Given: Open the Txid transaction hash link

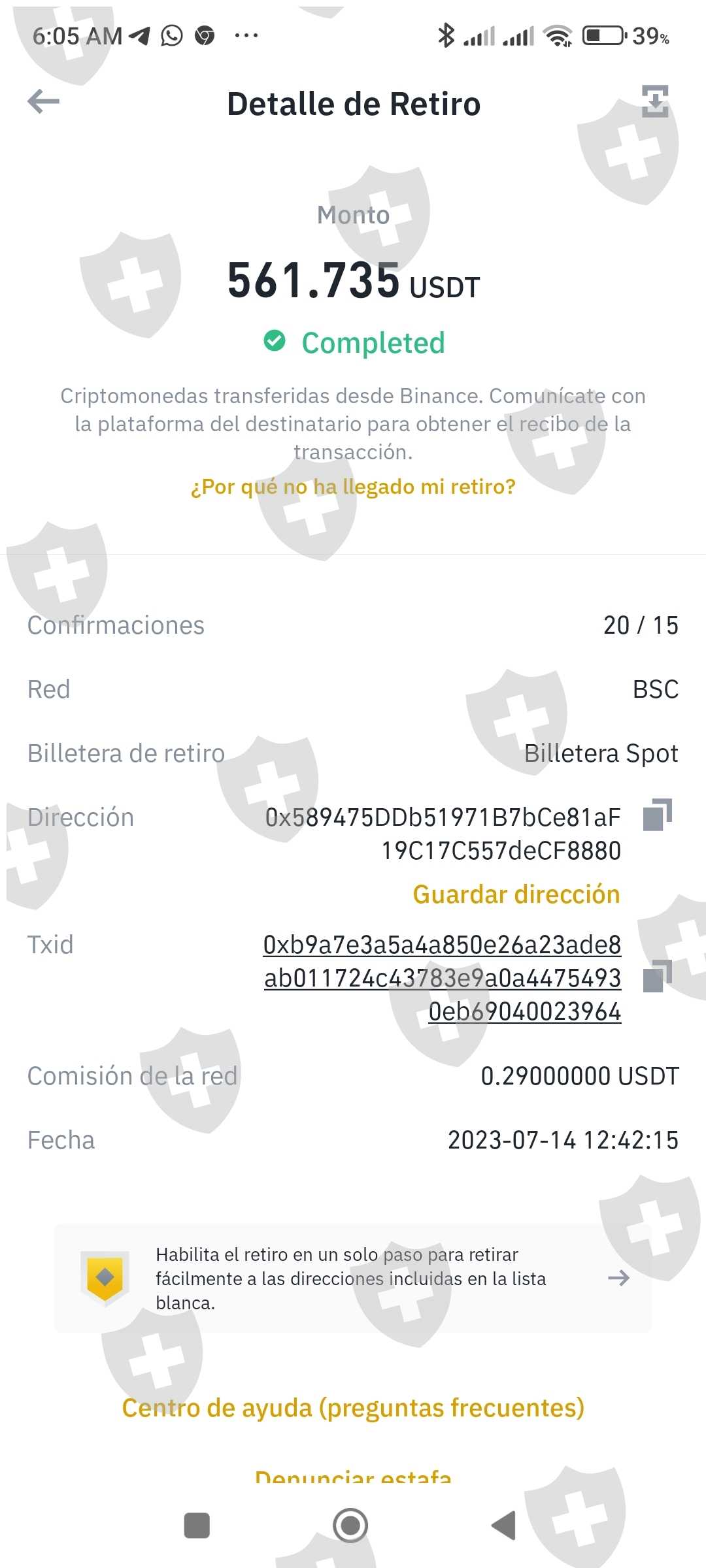Looking at the screenshot, I should pyautogui.click(x=443, y=978).
